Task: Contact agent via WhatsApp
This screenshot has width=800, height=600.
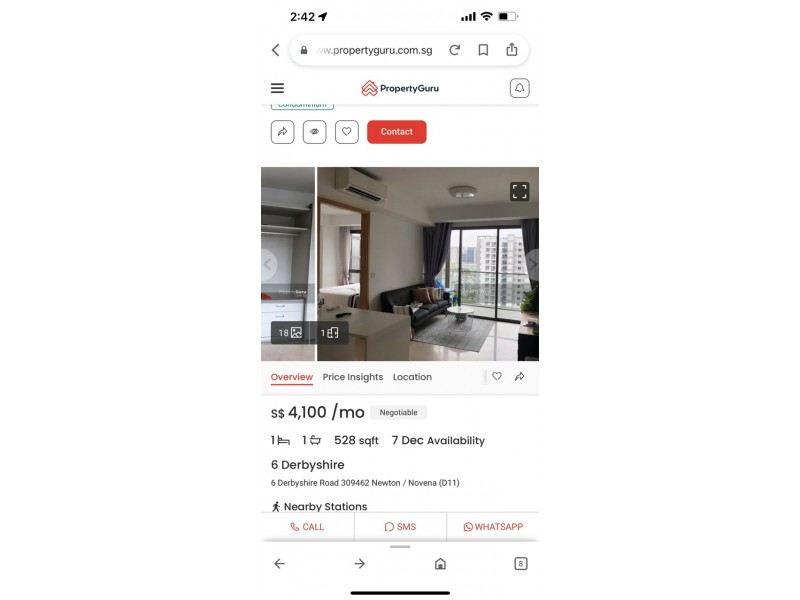Action: [492, 527]
